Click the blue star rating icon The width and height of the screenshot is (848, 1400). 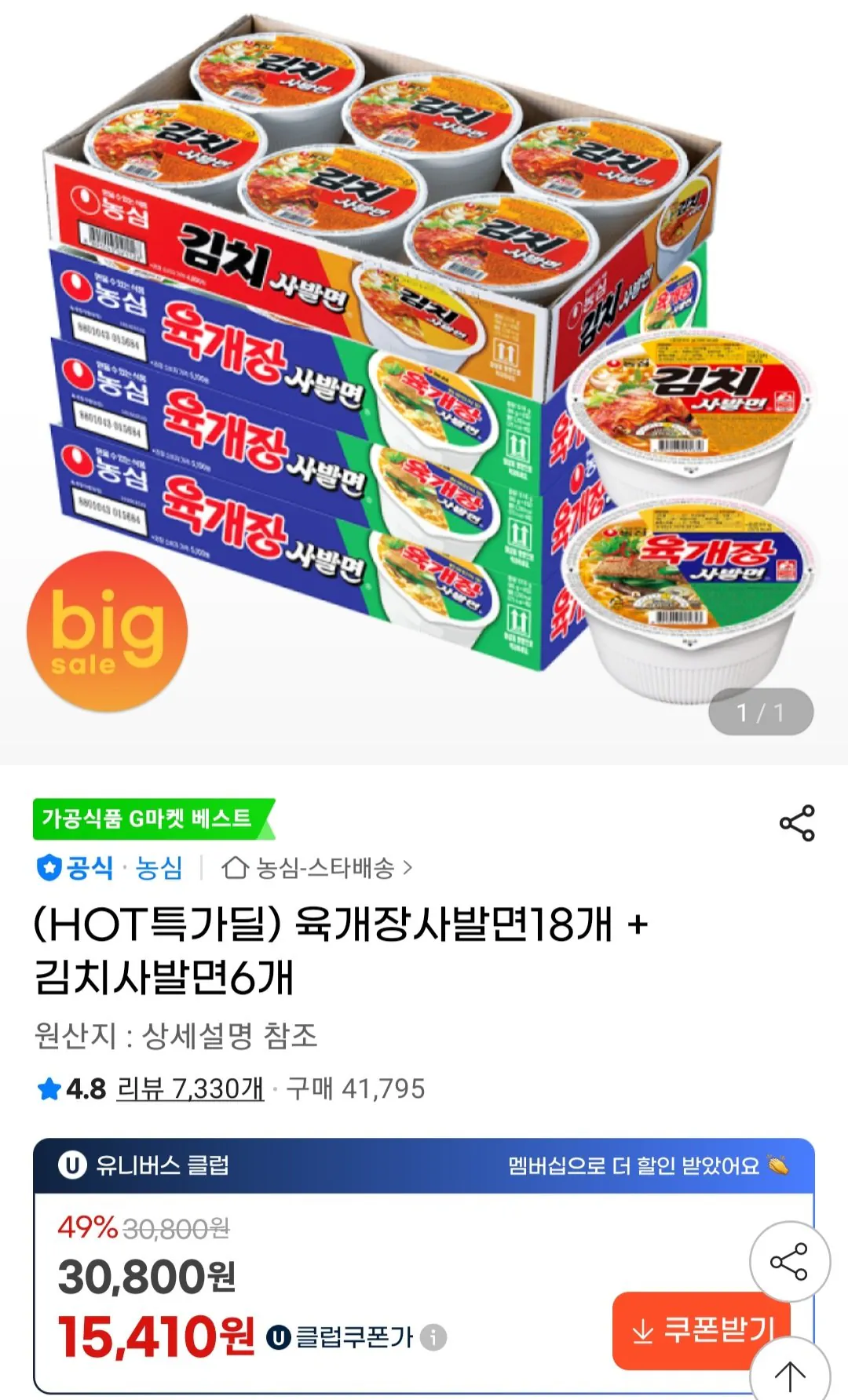click(x=47, y=1088)
